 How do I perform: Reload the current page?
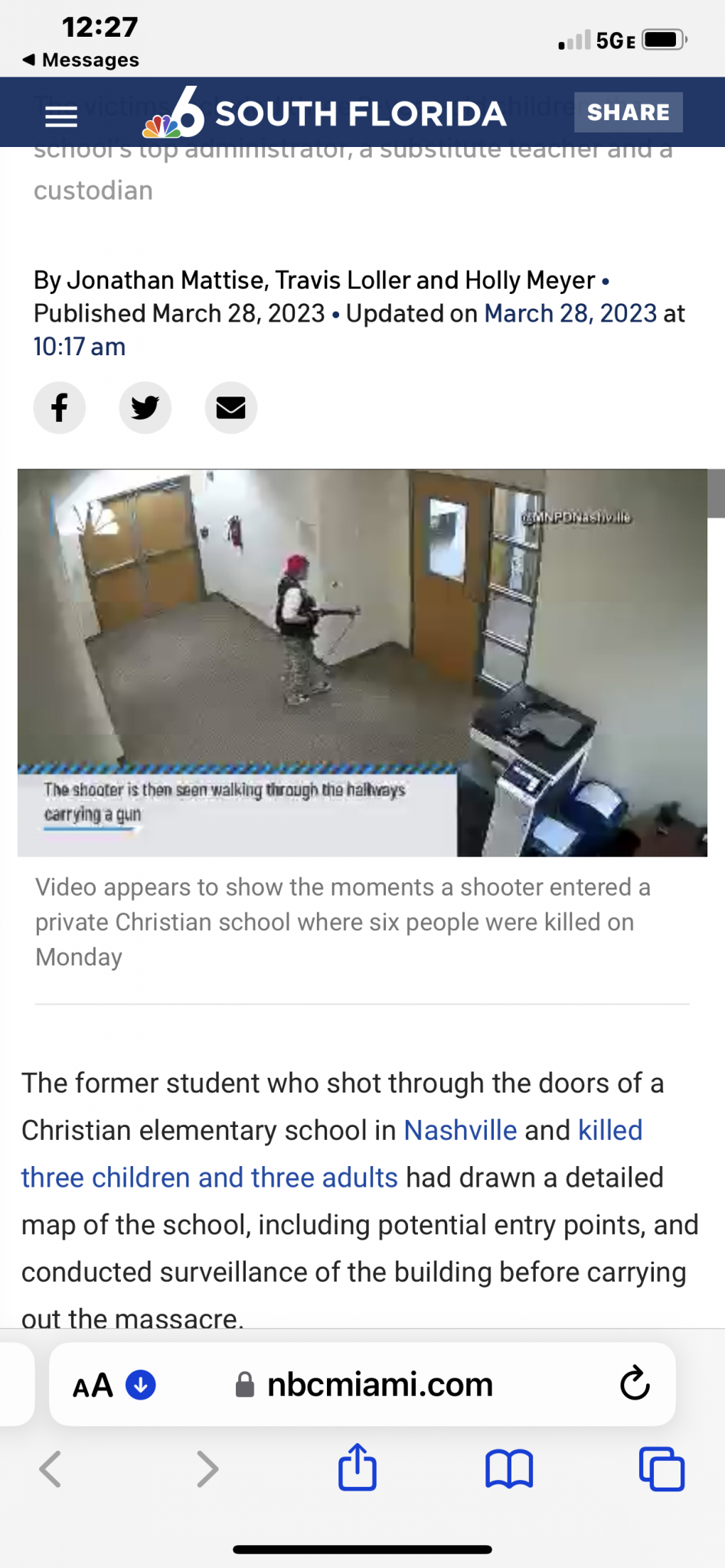pyautogui.click(x=634, y=1383)
